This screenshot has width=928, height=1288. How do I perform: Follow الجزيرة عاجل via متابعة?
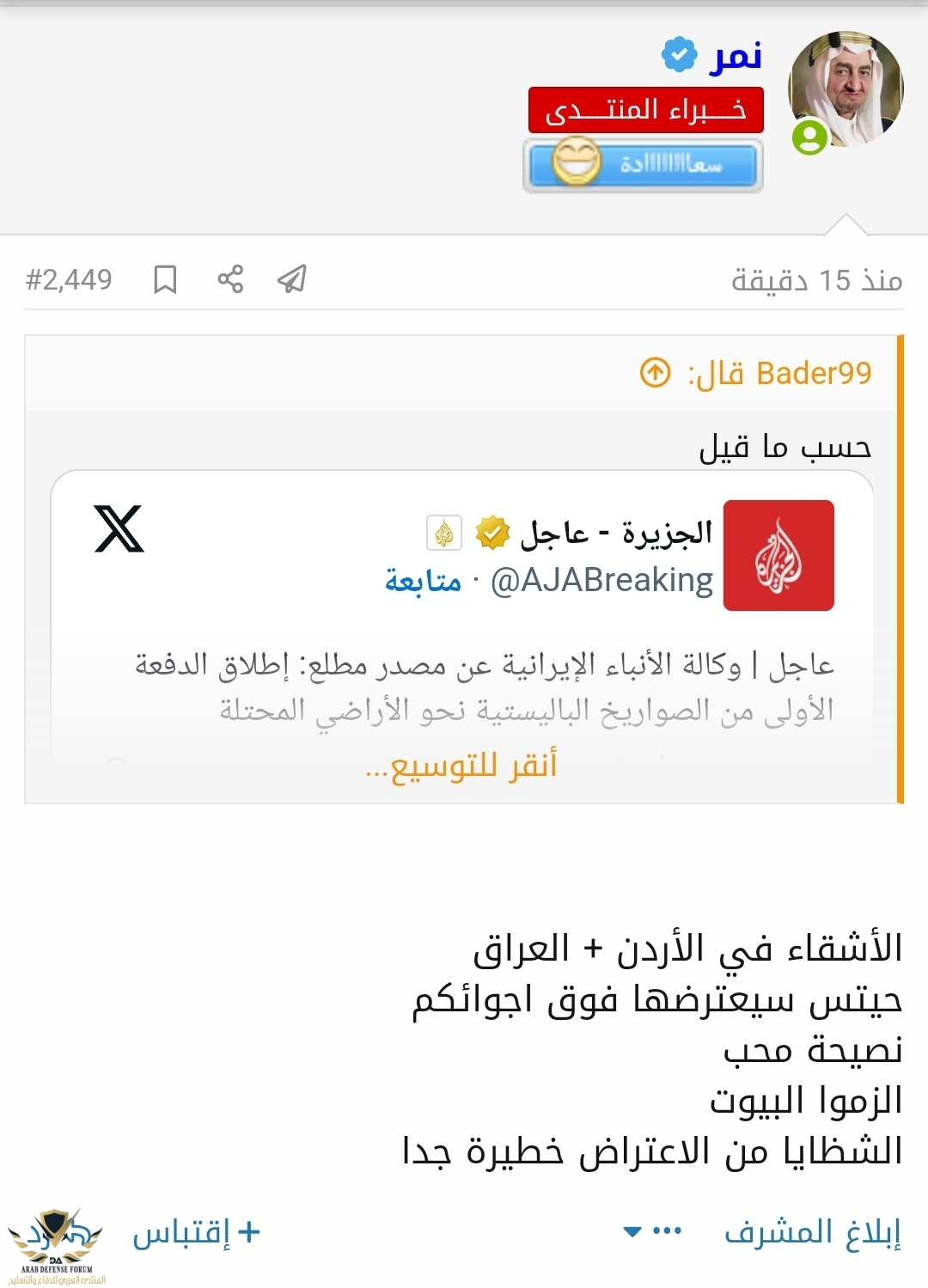[423, 582]
